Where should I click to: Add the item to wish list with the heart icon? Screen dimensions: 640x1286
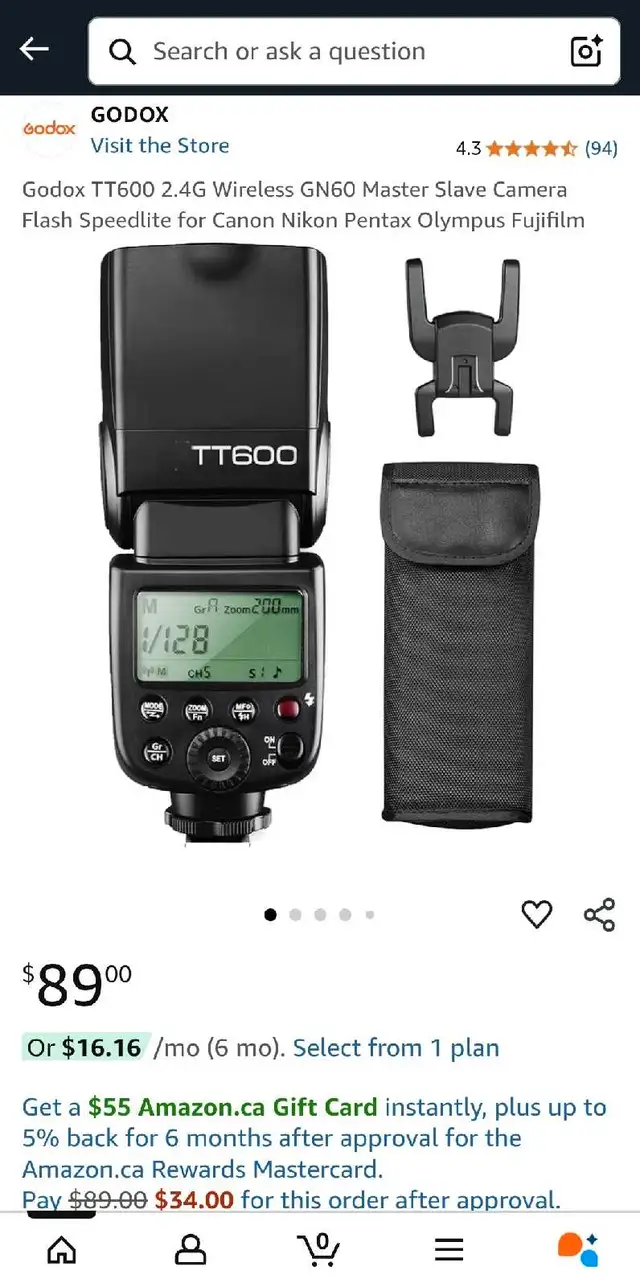pos(537,914)
